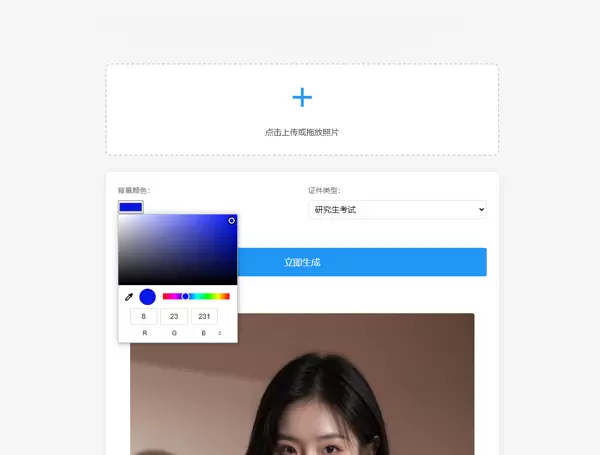Open the 证件类型 dropdown showing 研究生考试
600x455 pixels.
[397, 210]
